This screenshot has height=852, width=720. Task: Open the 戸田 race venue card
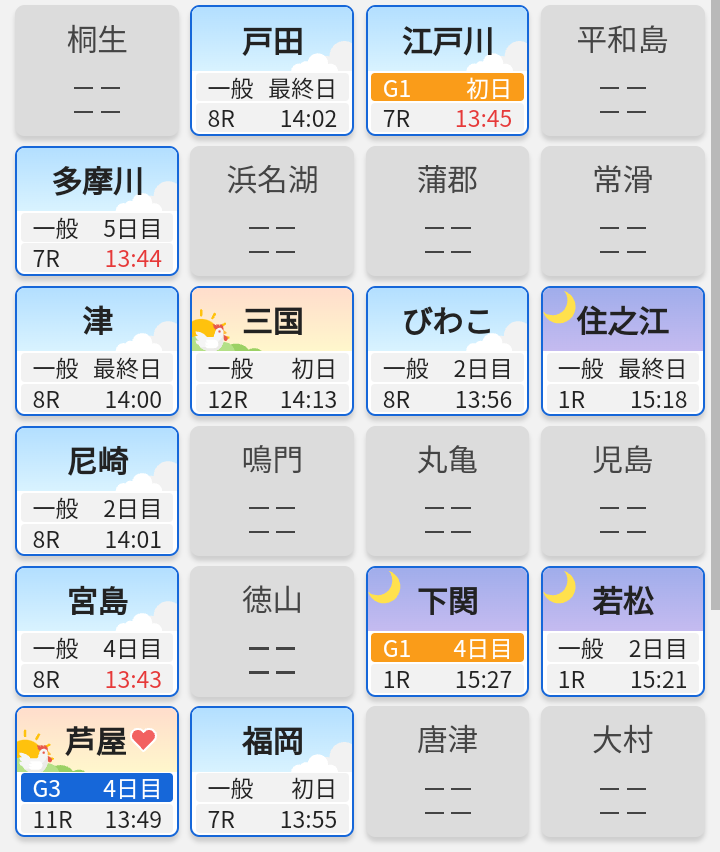click(x=272, y=70)
